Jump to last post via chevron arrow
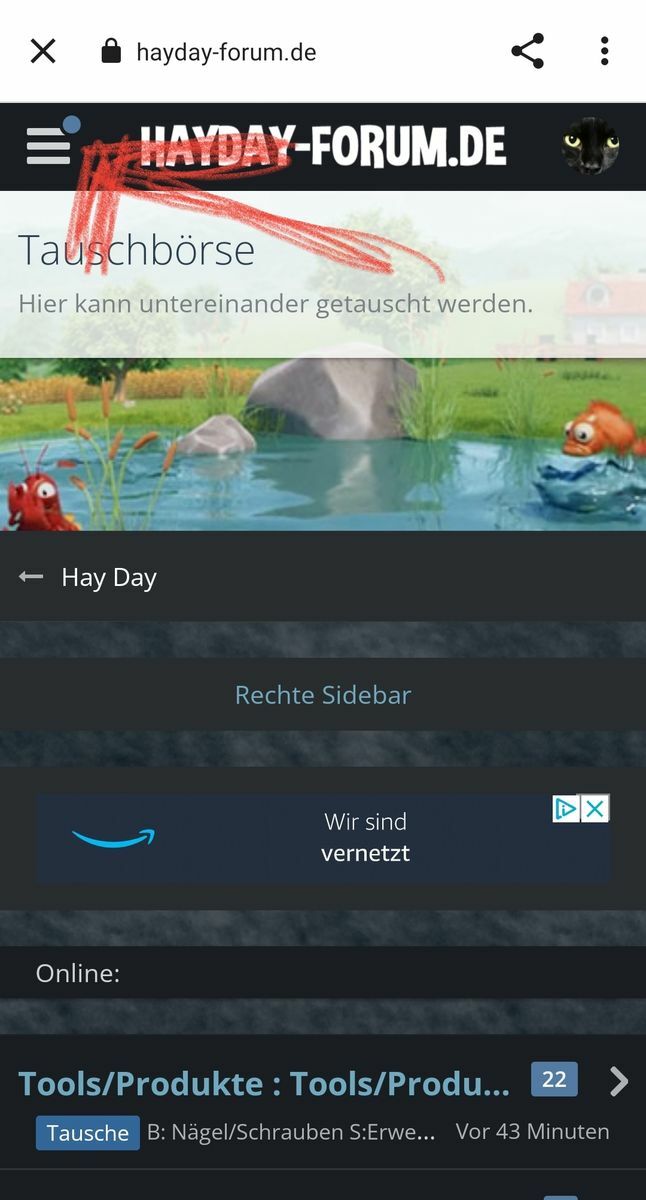This screenshot has width=646, height=1200. tap(619, 1081)
